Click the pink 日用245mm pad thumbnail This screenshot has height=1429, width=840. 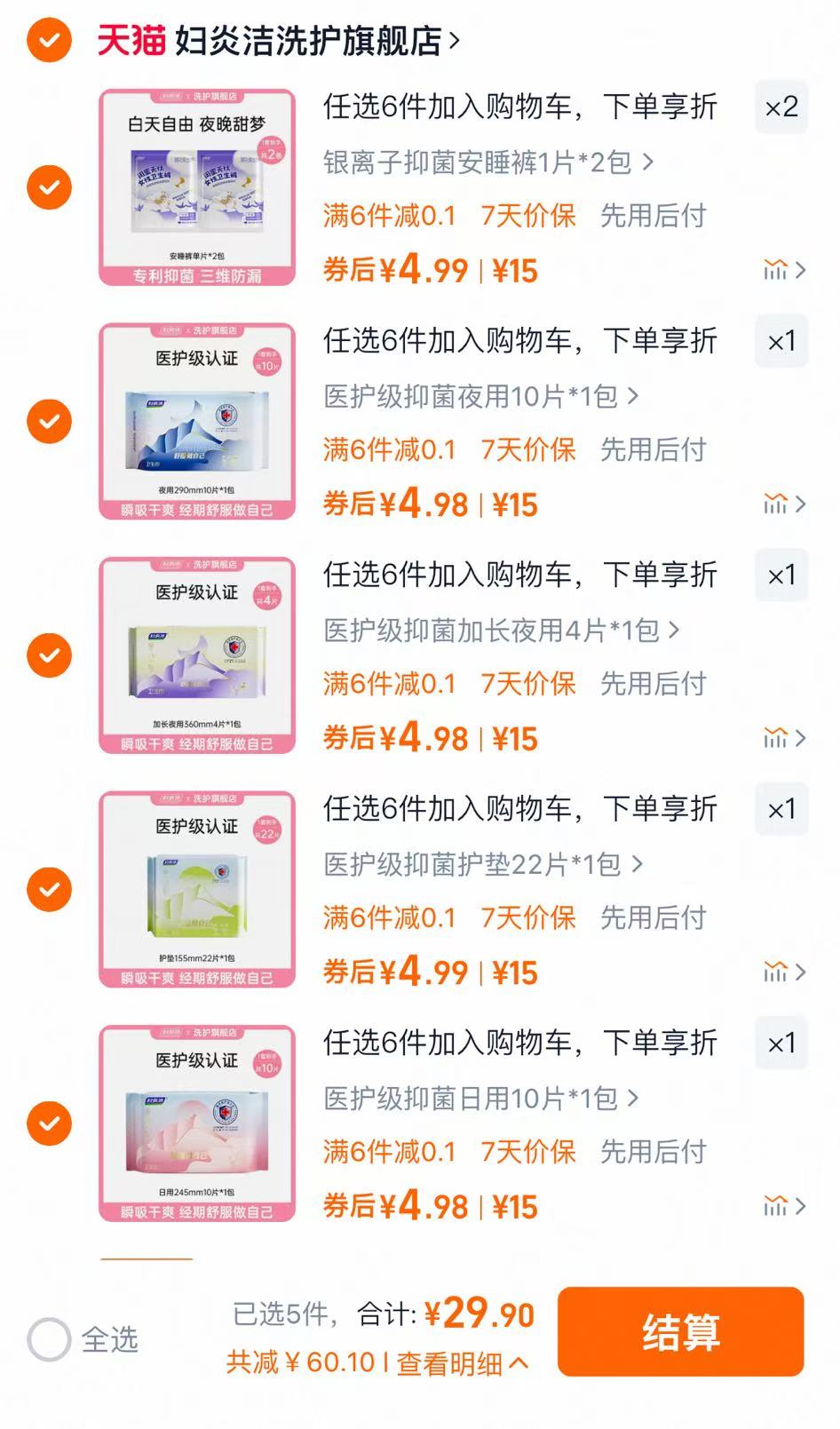tap(195, 1123)
